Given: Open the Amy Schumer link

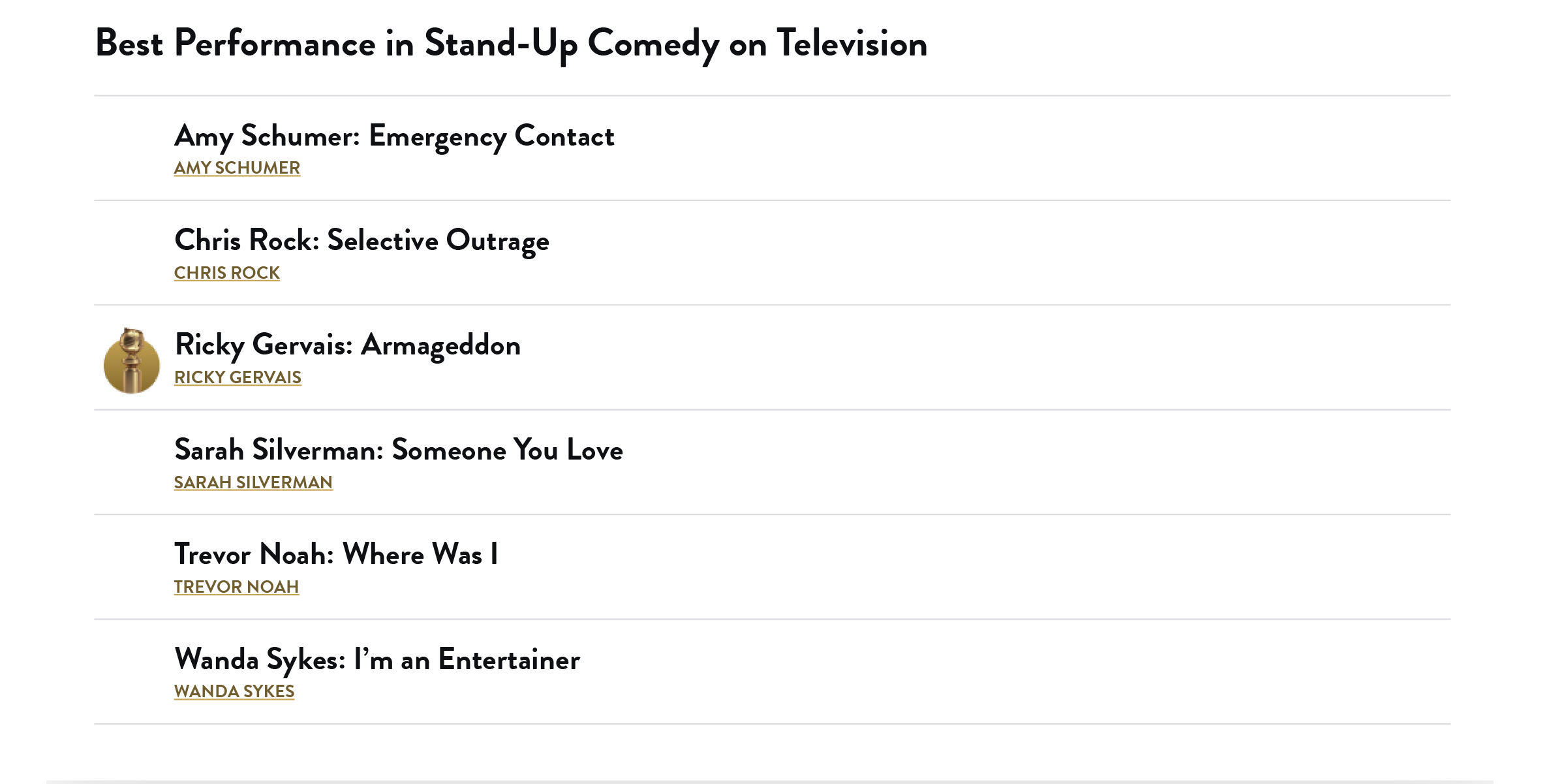Looking at the screenshot, I should pyautogui.click(x=237, y=168).
